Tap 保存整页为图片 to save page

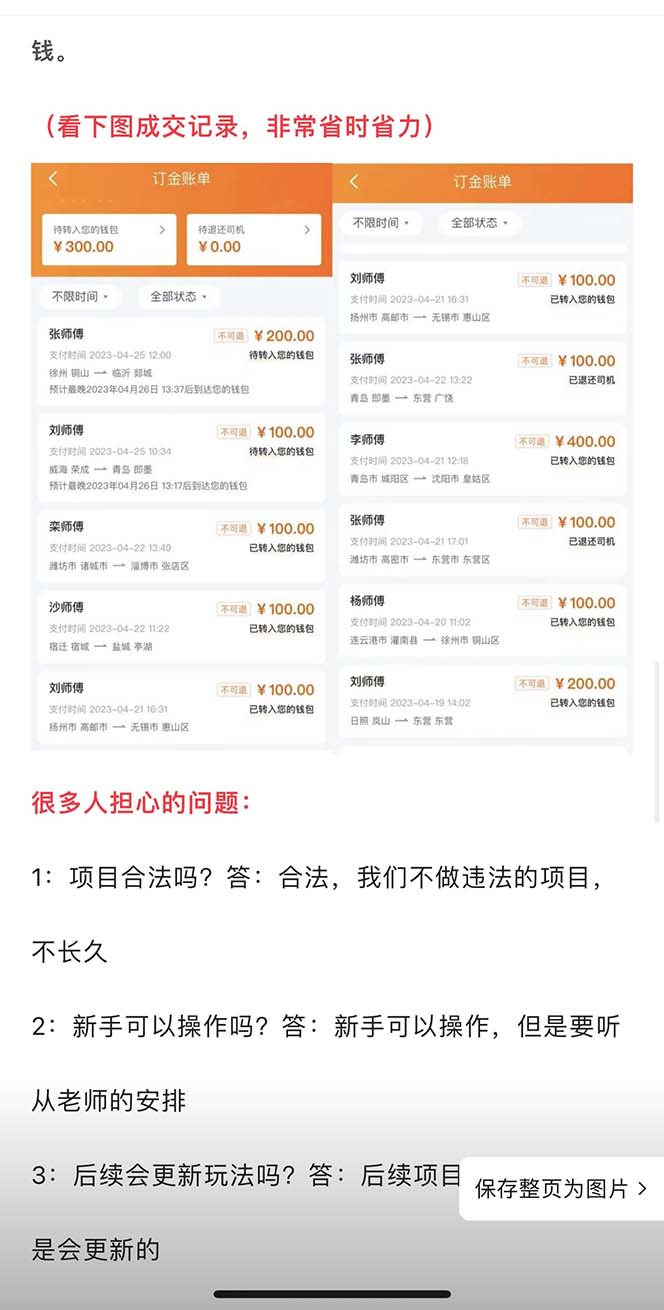[561, 1188]
